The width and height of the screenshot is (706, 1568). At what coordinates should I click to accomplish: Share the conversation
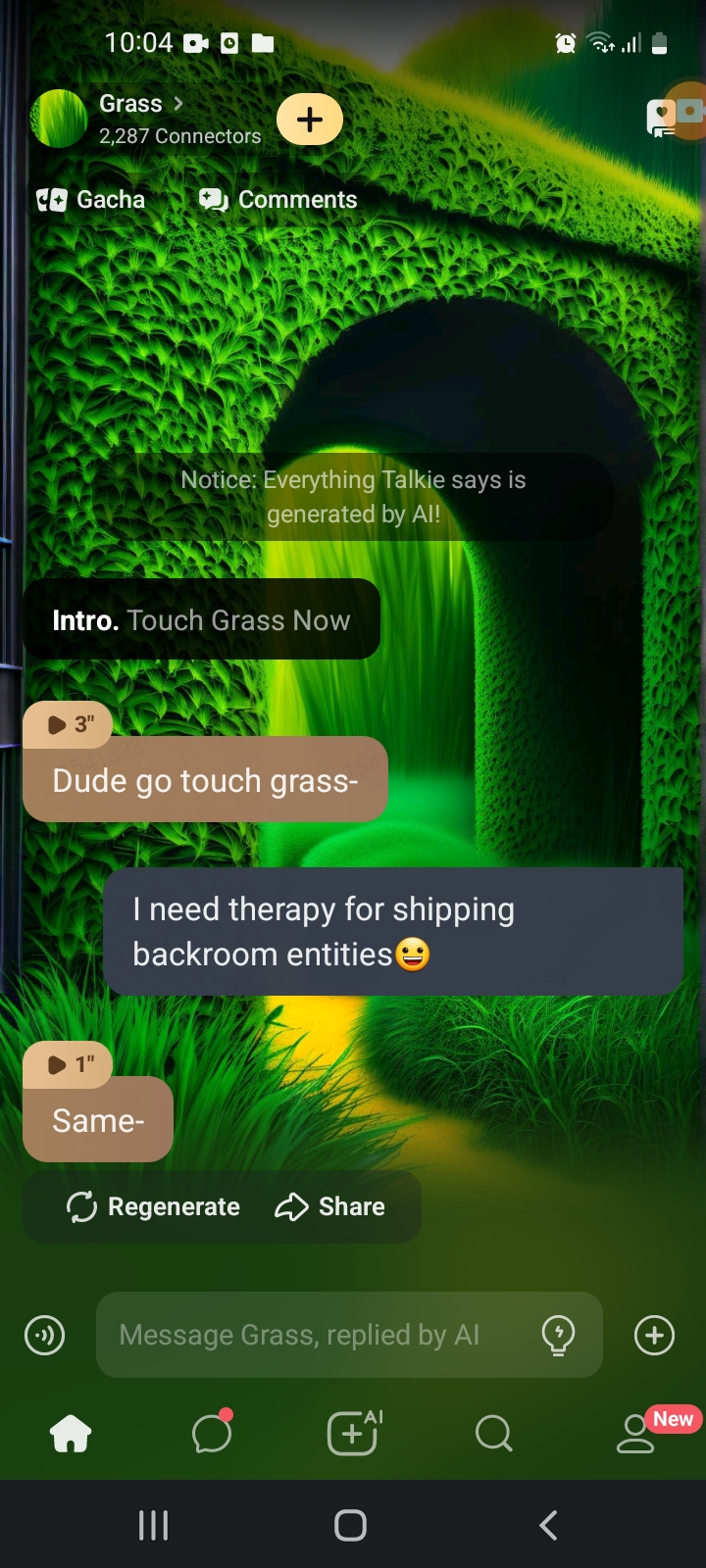[x=330, y=1206]
